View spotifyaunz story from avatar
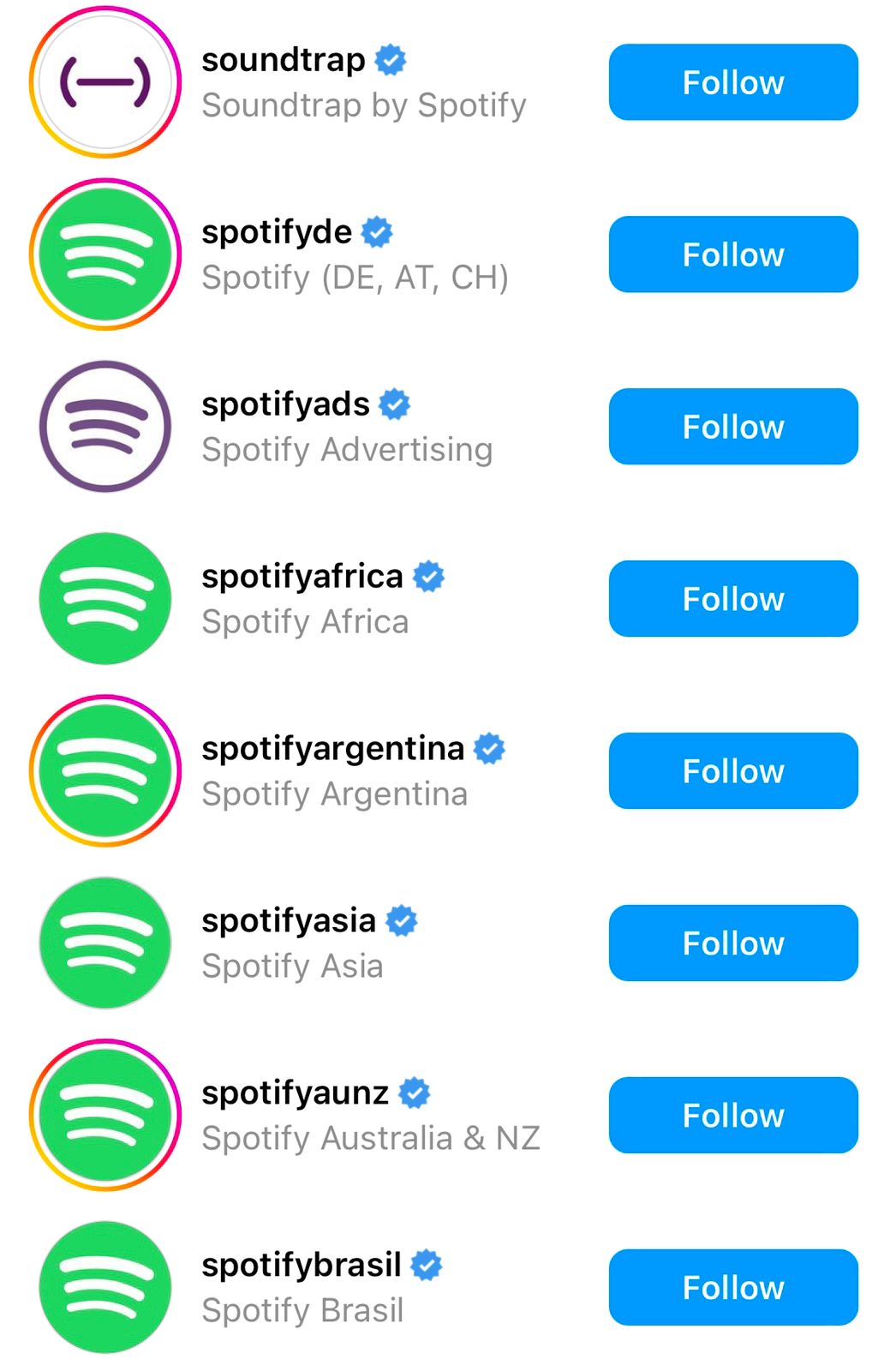Viewport: 896px width, 1371px height. (105, 1116)
